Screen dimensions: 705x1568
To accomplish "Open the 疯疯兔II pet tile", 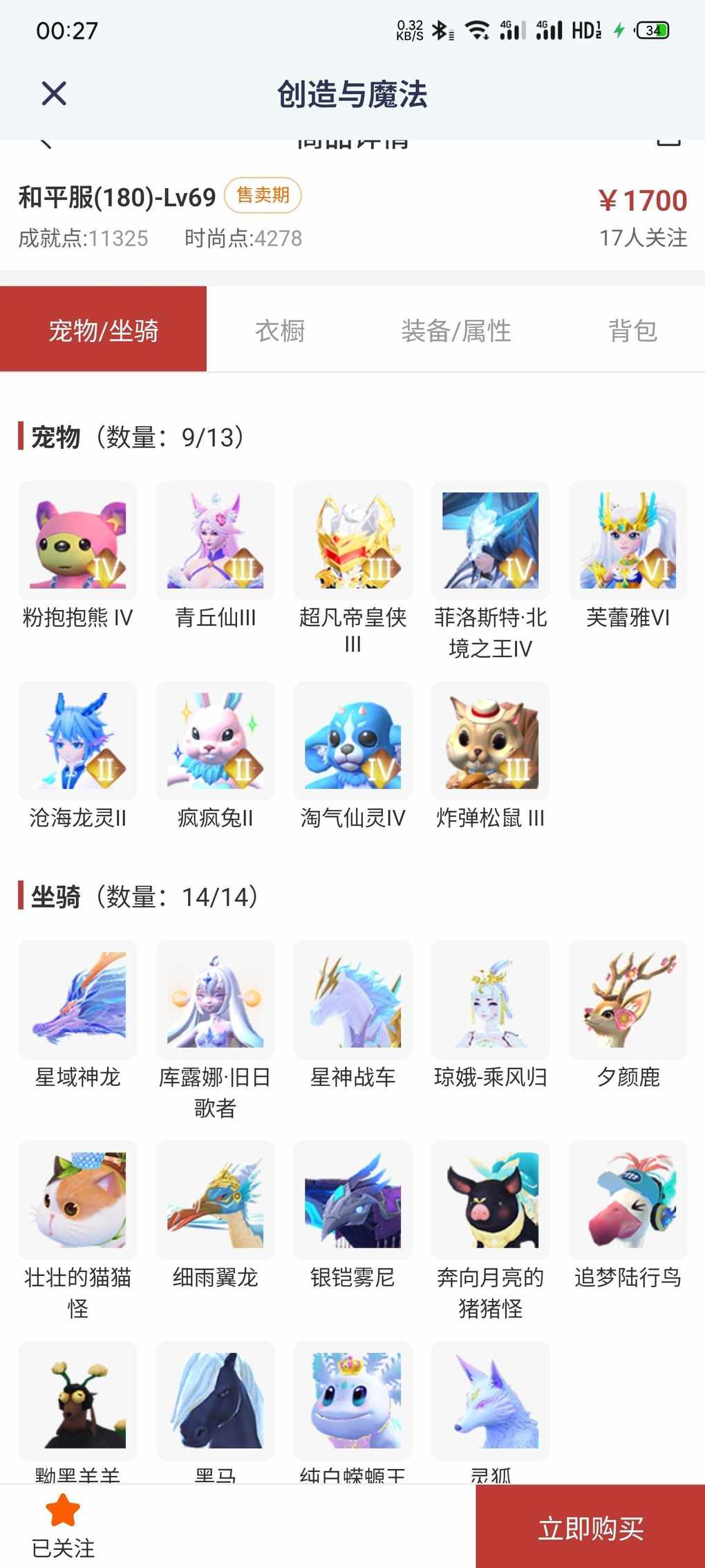I will point(215,741).
